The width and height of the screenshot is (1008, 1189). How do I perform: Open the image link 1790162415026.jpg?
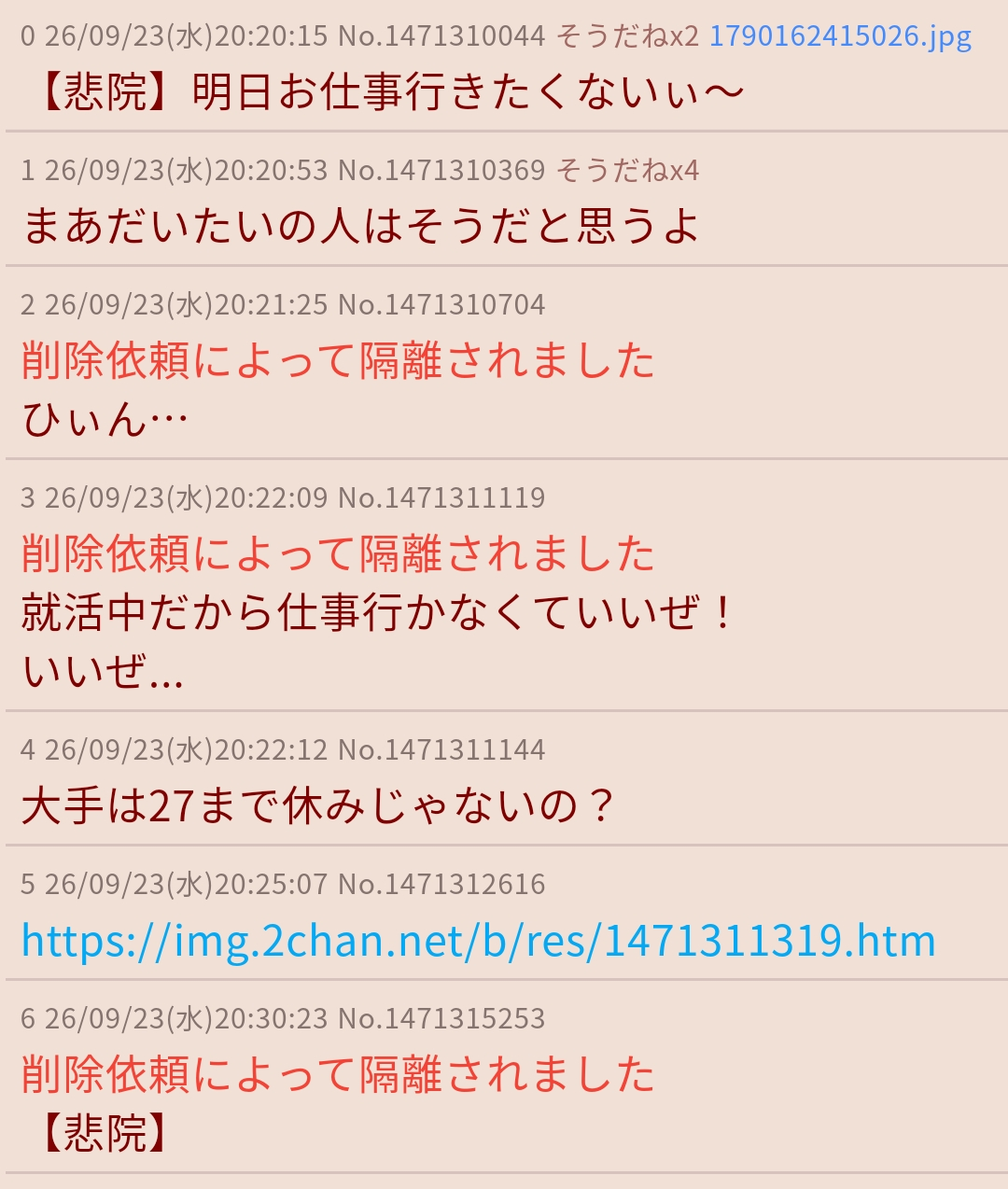click(x=840, y=36)
